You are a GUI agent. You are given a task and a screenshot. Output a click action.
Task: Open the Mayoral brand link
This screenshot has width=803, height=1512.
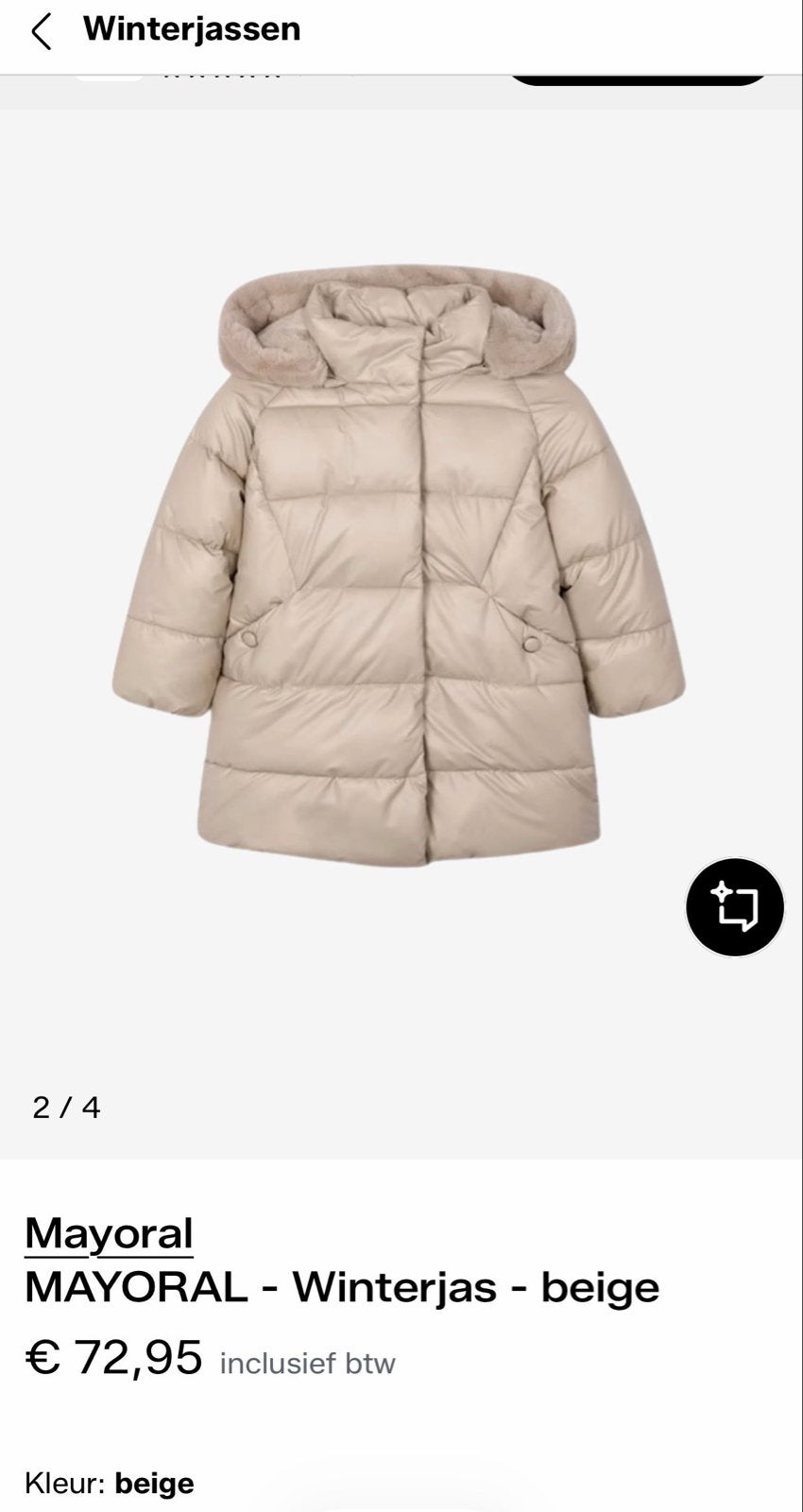pos(109,1233)
